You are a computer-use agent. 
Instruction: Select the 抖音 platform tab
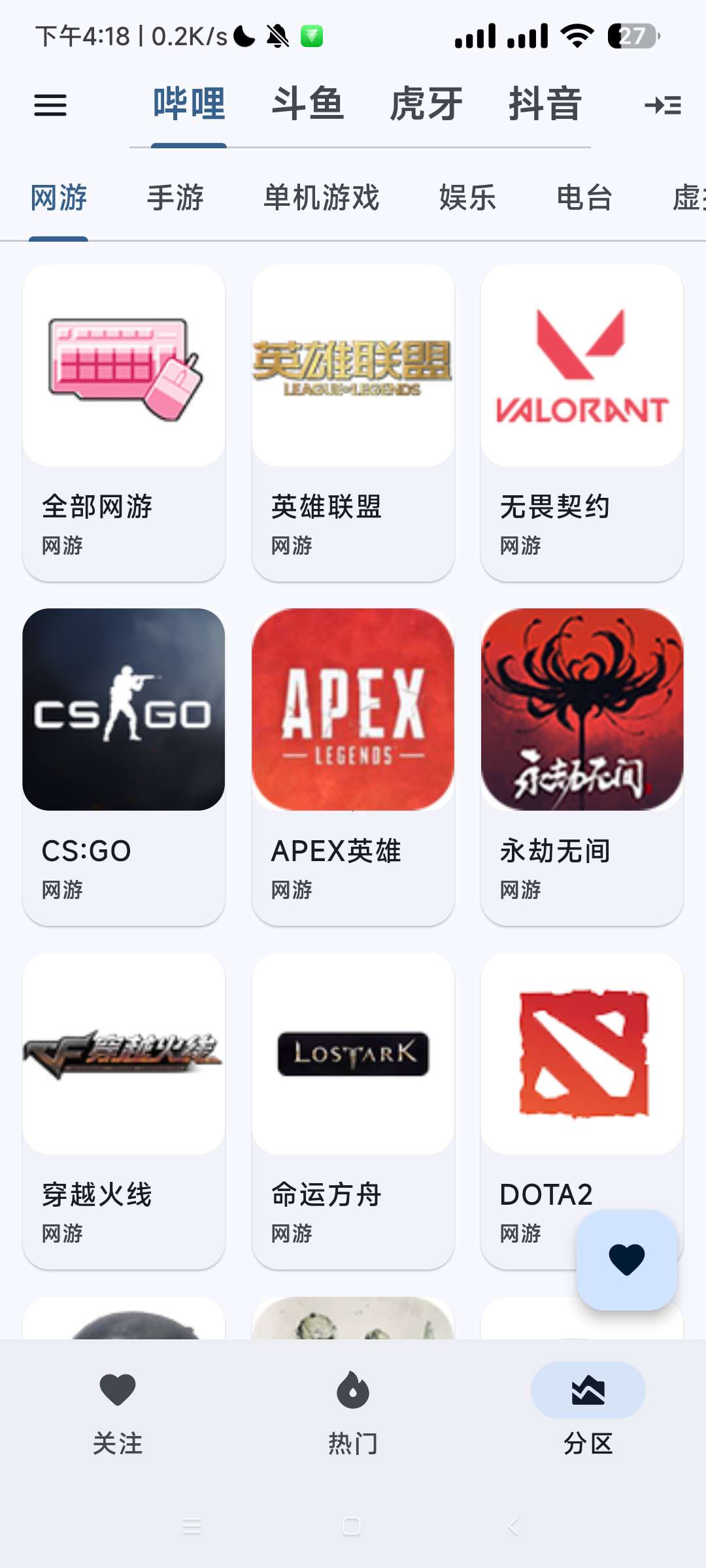545,105
